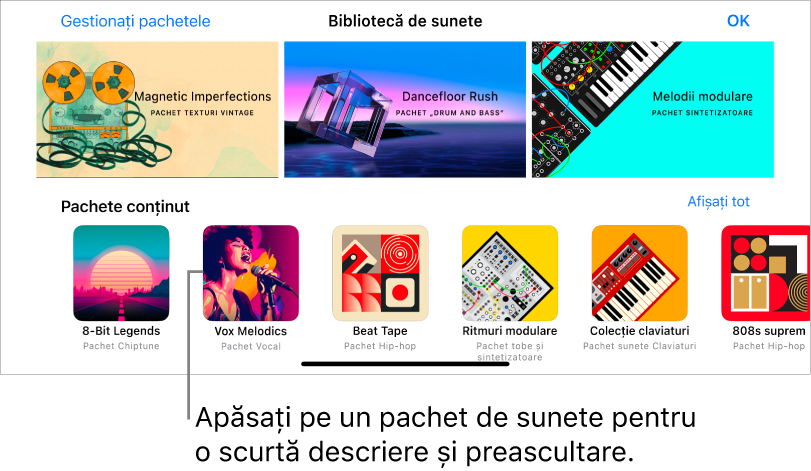Select the 8-Bit Legends pack

121,272
